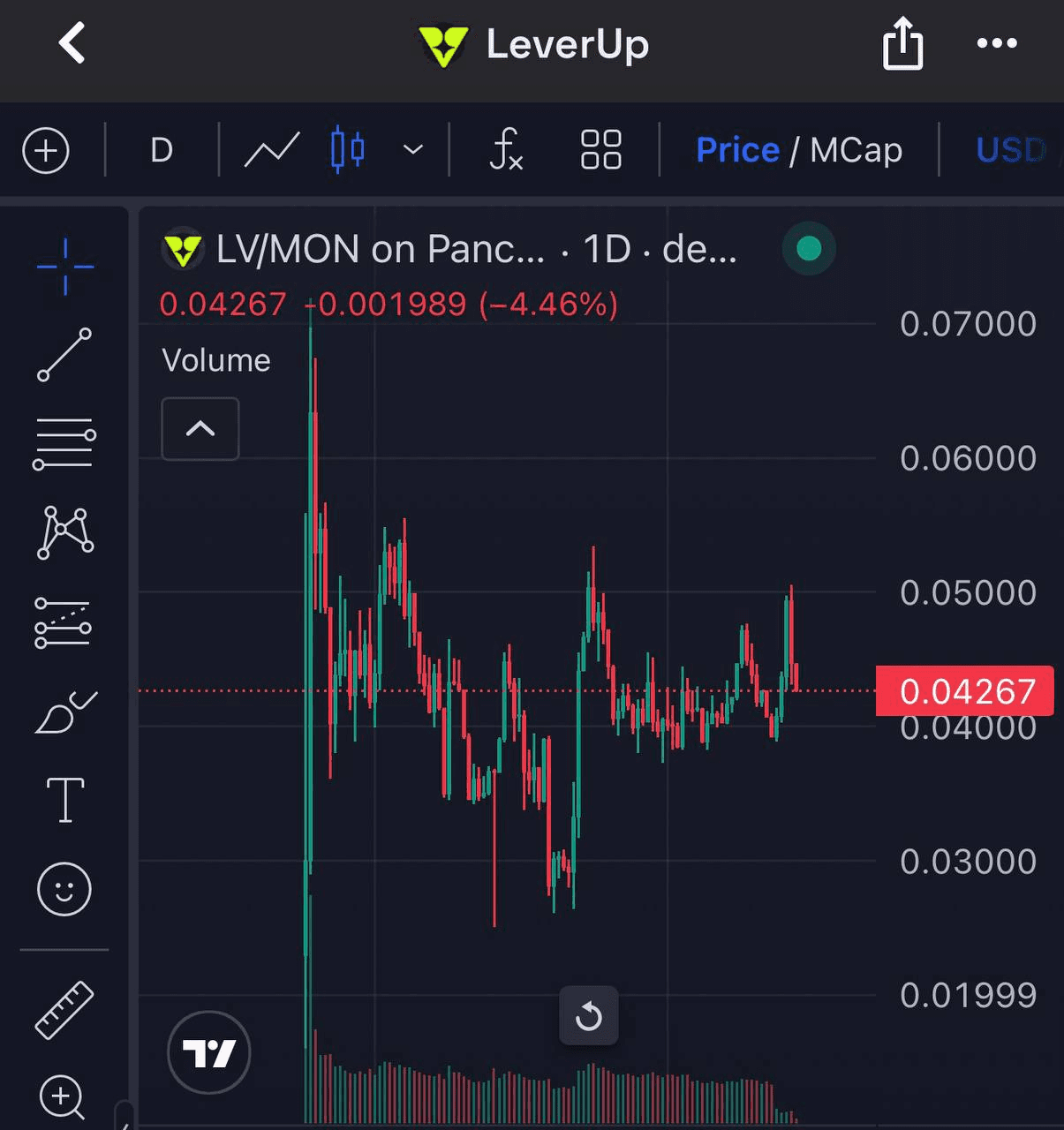Select the crosshair cursor tool
The image size is (1064, 1130).
coord(64,265)
